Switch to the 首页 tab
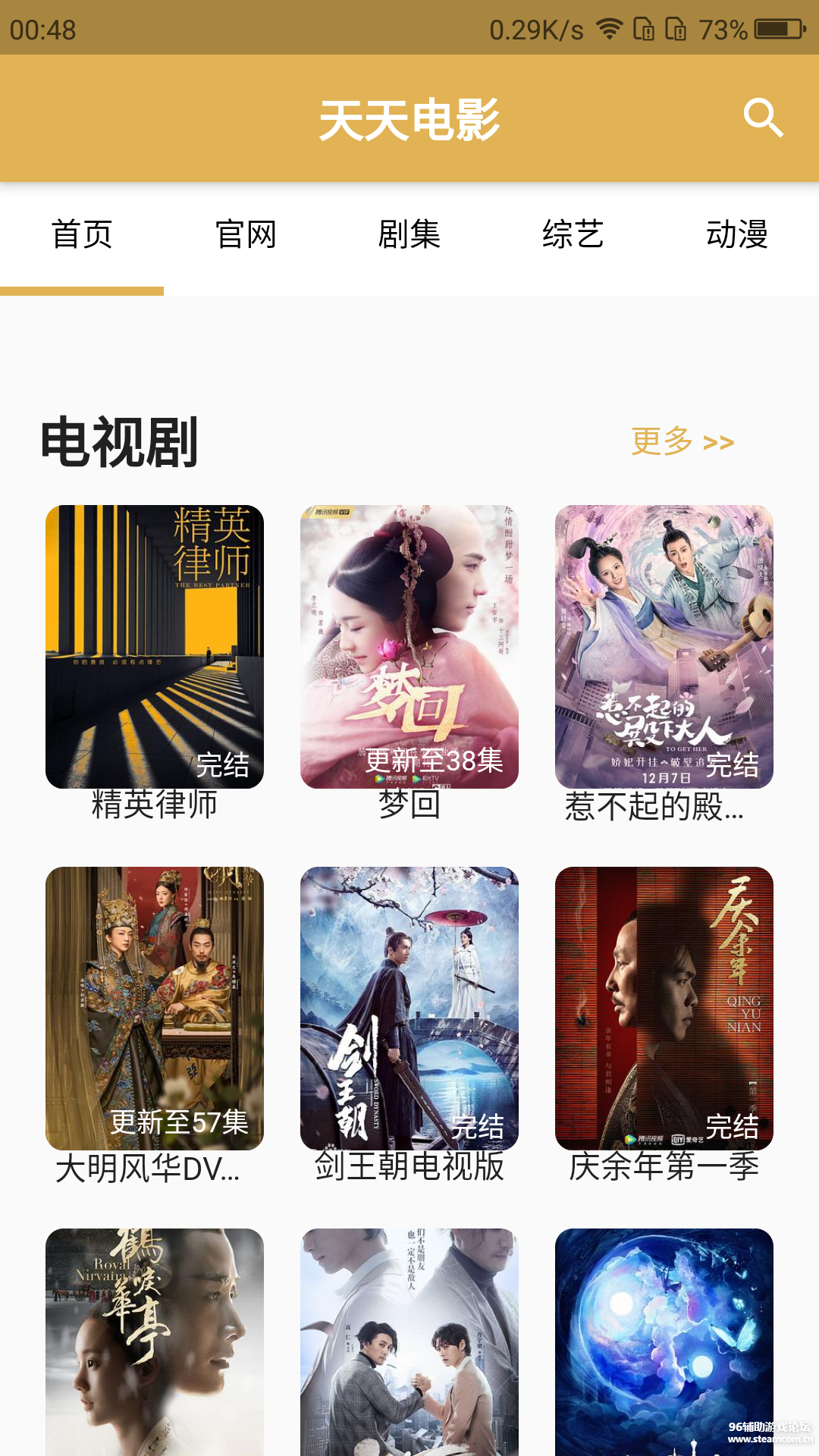819x1456 pixels. tap(82, 234)
